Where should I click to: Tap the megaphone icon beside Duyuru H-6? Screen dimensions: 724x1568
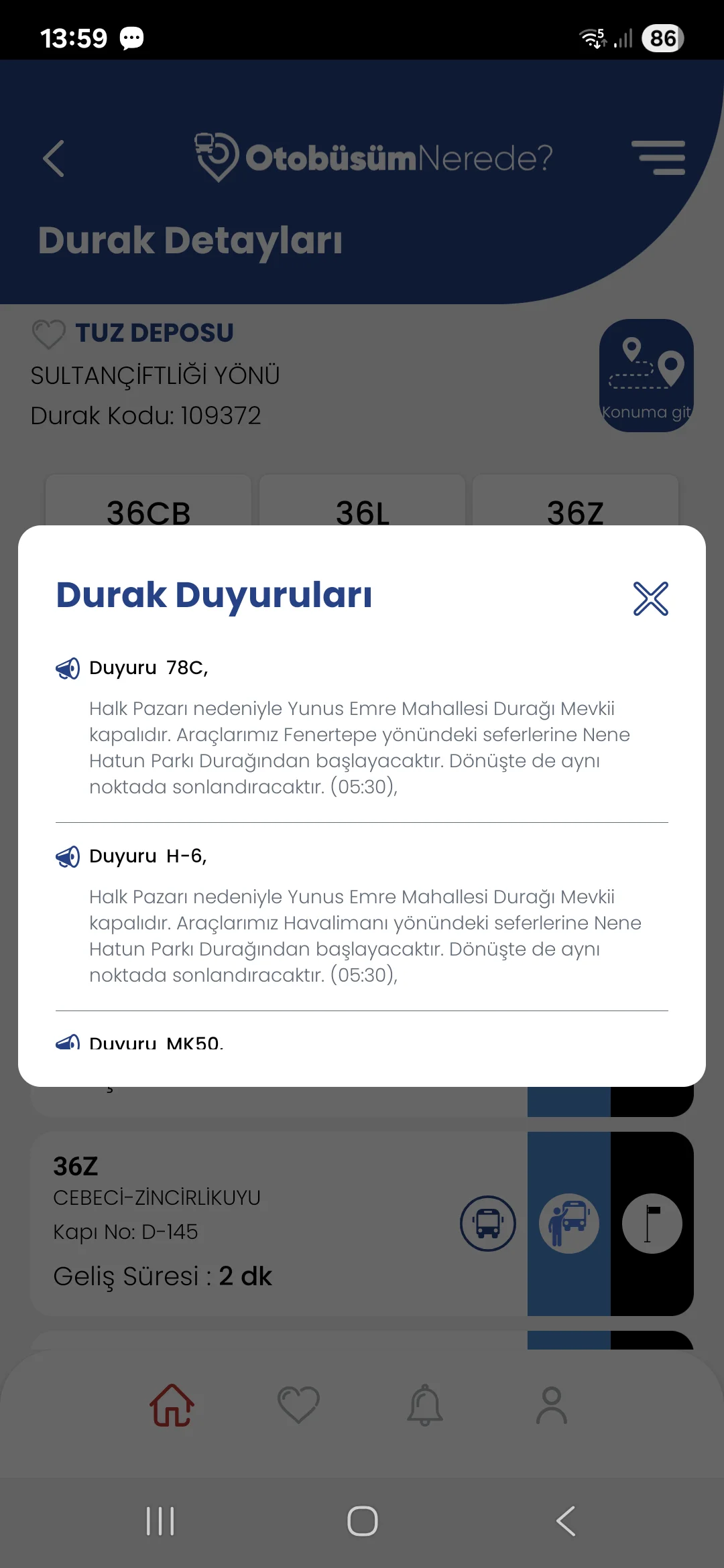click(x=67, y=856)
